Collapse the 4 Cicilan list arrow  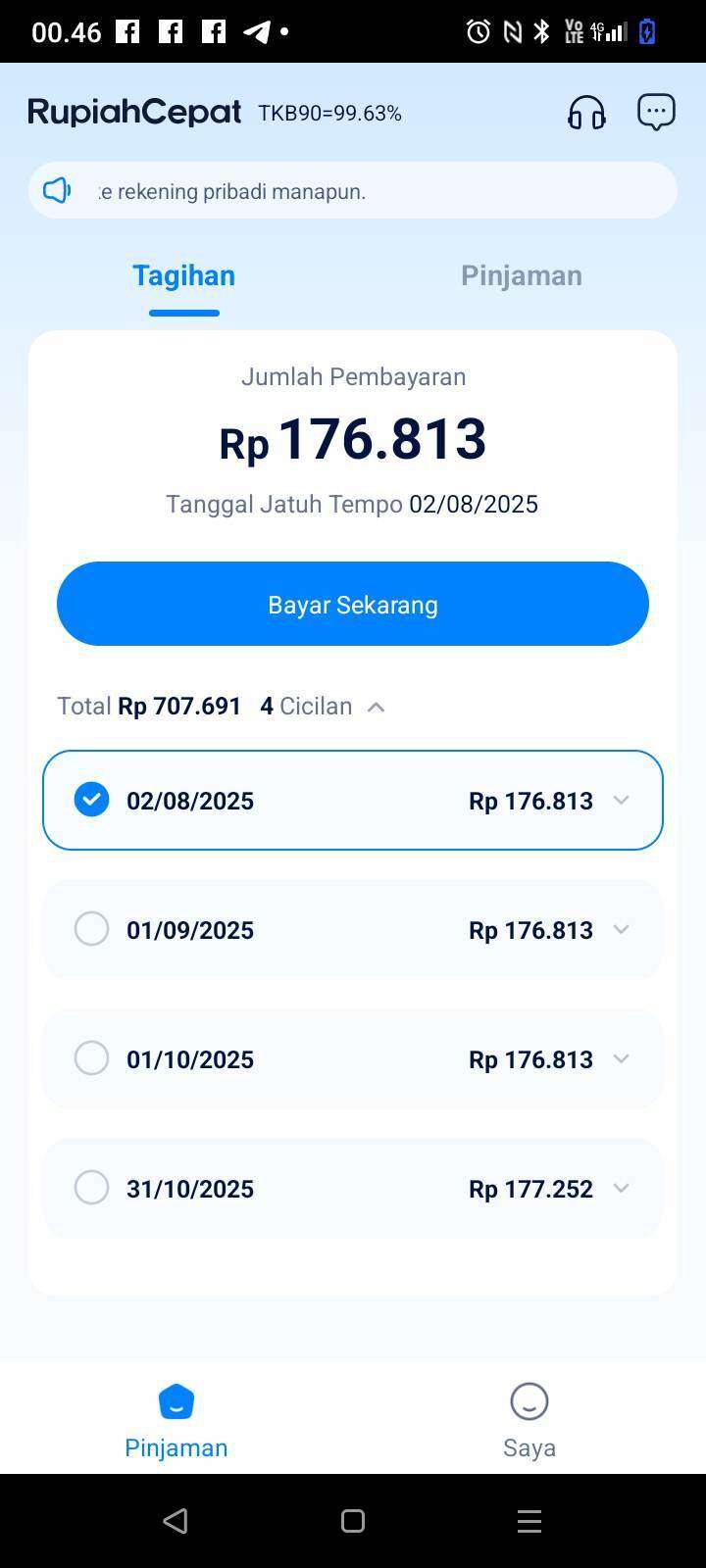[x=376, y=707]
